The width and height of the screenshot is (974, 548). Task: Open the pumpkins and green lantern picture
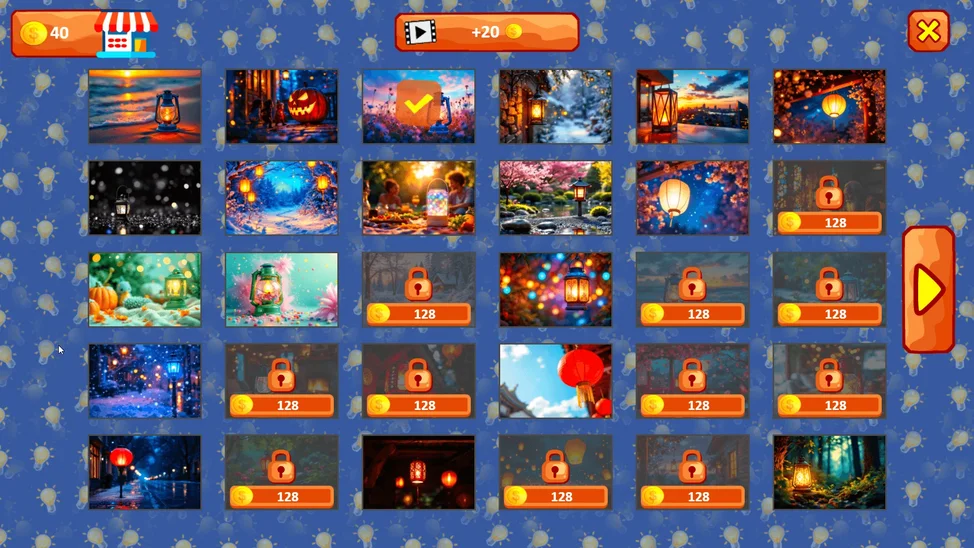(144, 289)
